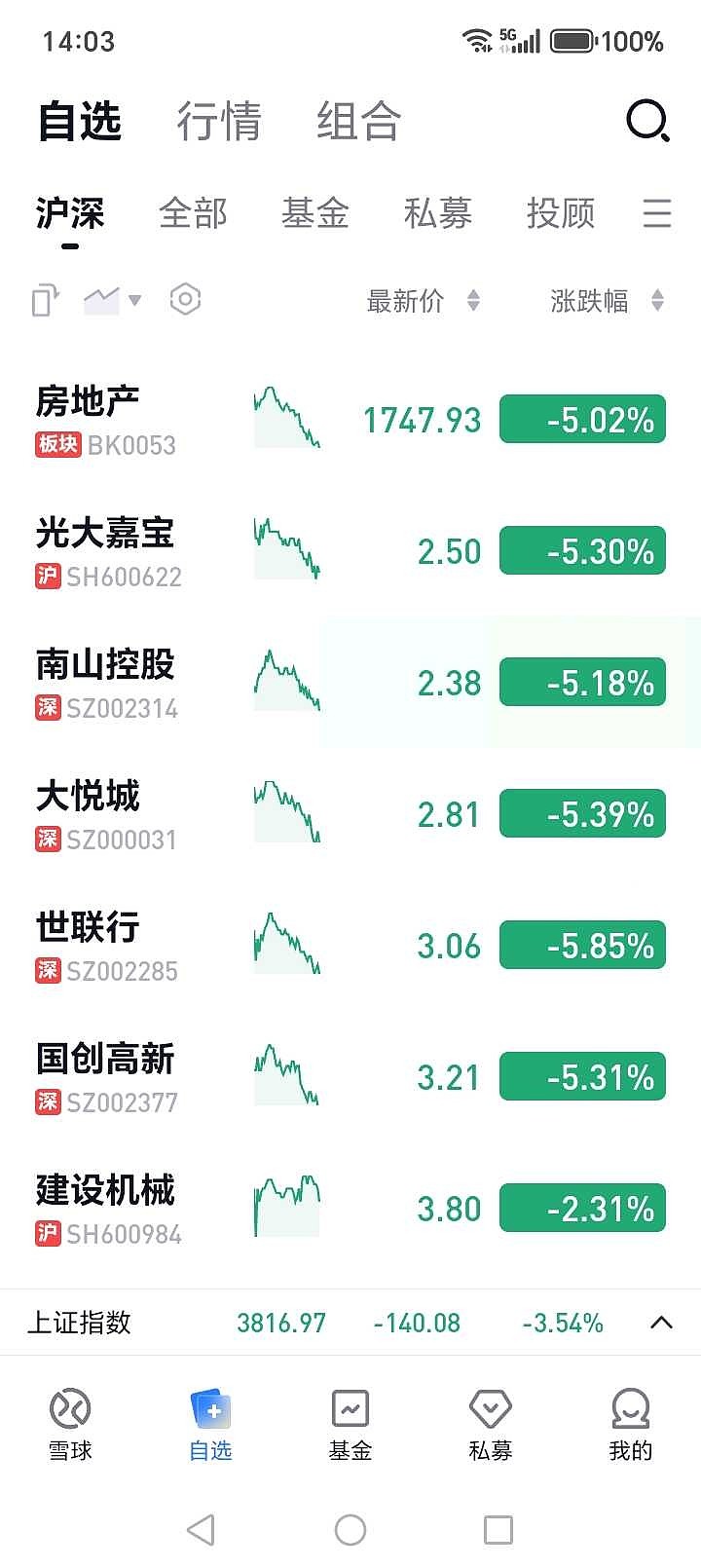Open the more groups ≡ menu
Viewport: 701px width, 1568px height.
[657, 214]
